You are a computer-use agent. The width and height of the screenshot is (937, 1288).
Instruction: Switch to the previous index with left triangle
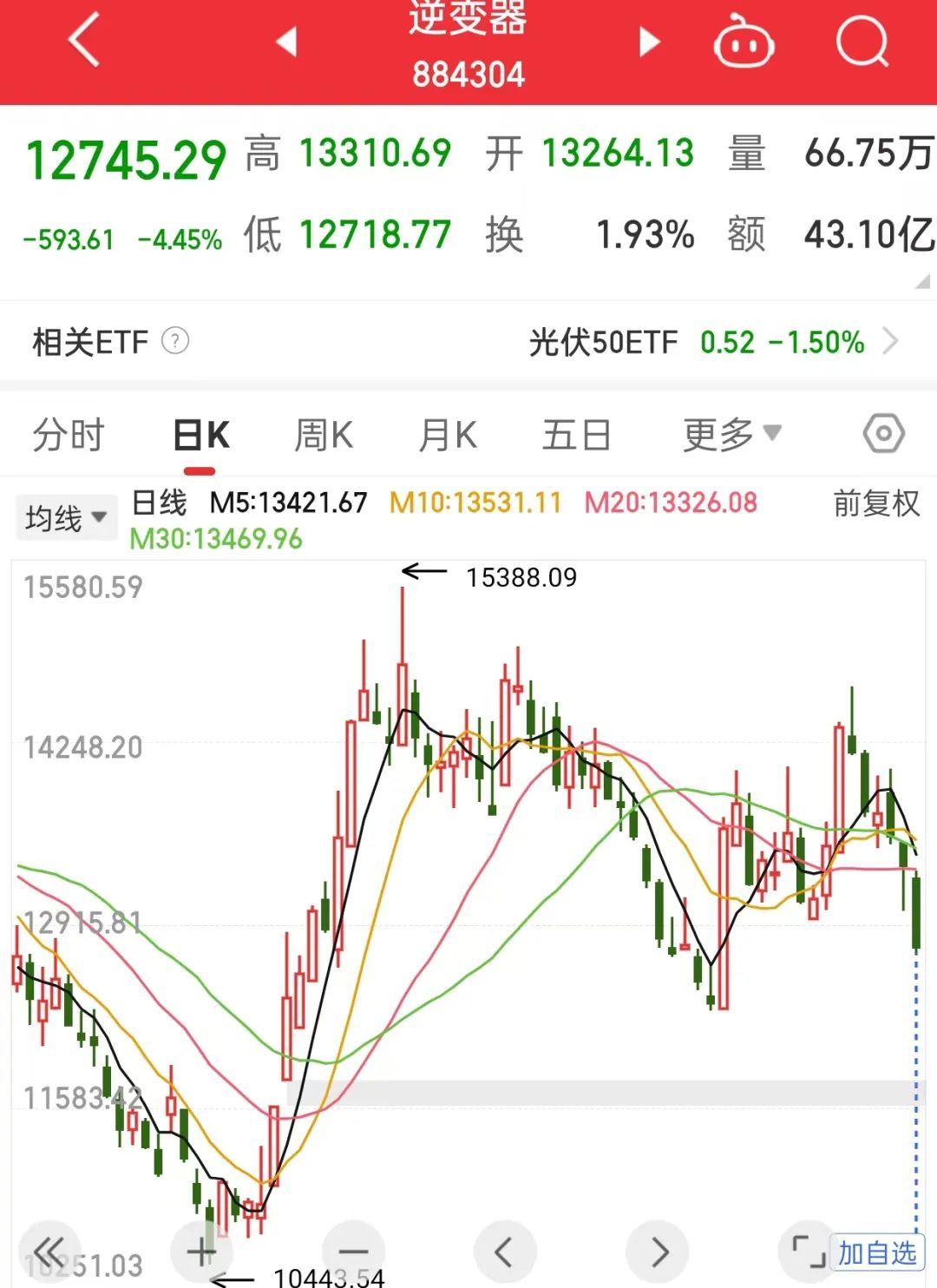point(286,42)
